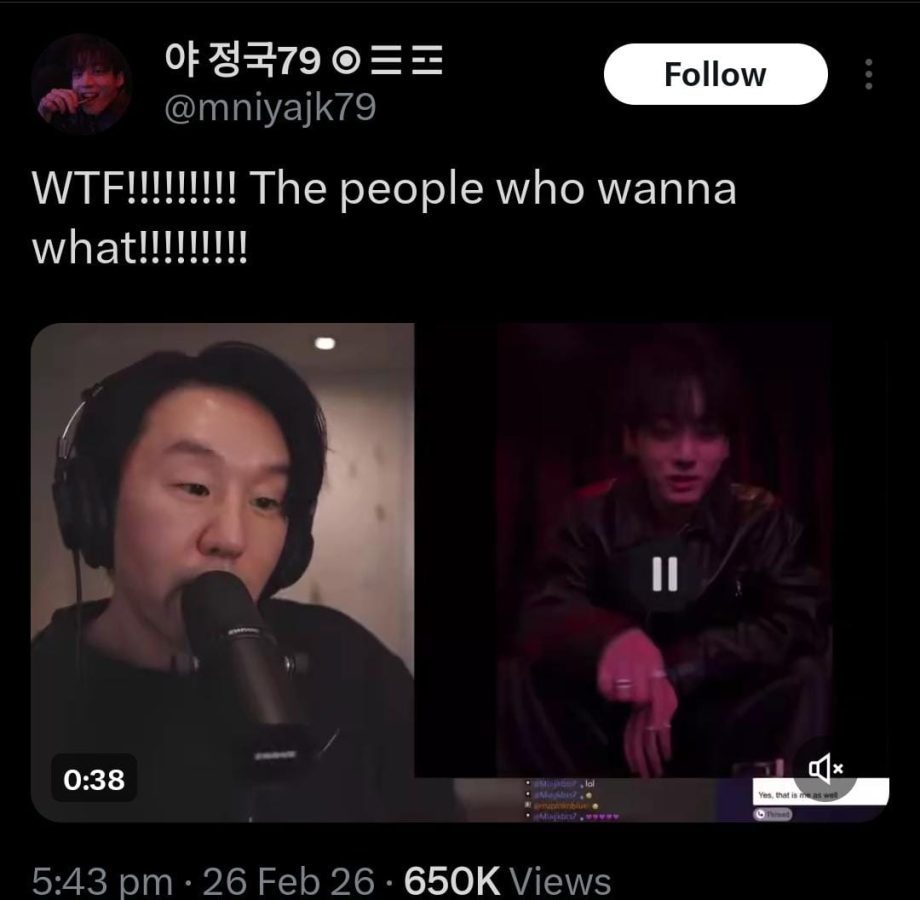Open the @mniyajk79 username link
920x900 pixels.
269,108
